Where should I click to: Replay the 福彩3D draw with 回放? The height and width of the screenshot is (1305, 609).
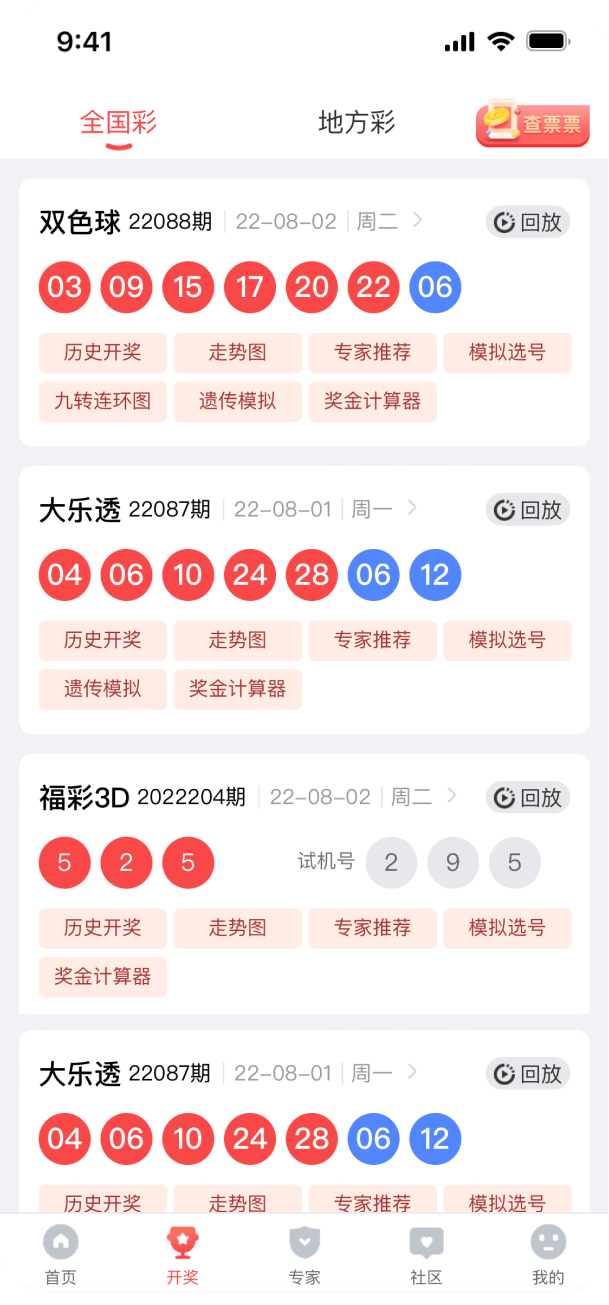(x=528, y=798)
